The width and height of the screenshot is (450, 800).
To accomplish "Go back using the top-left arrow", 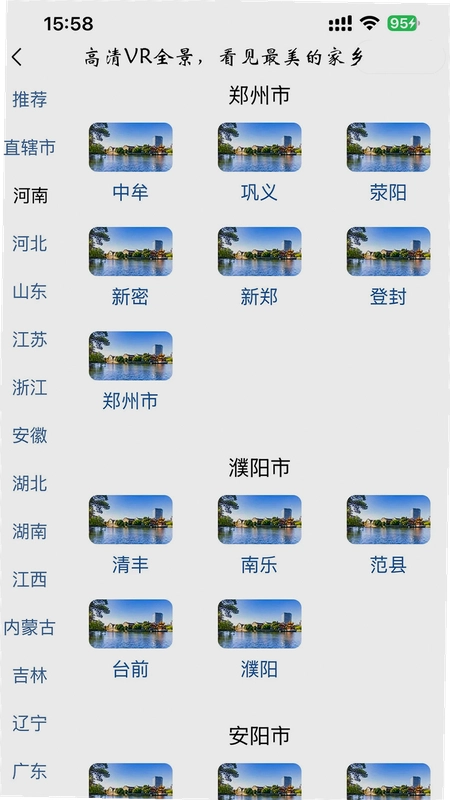I will [17, 57].
